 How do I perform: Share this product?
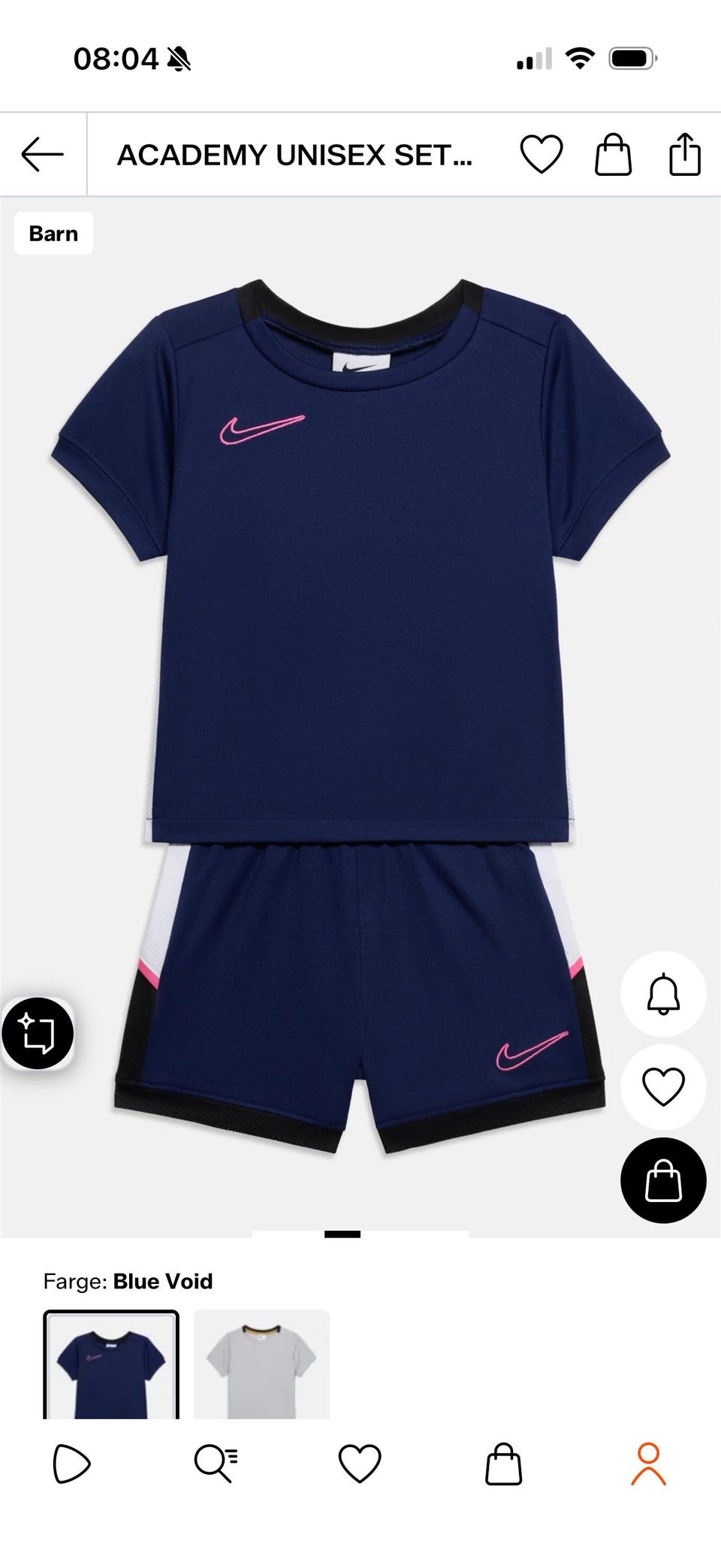(x=685, y=155)
